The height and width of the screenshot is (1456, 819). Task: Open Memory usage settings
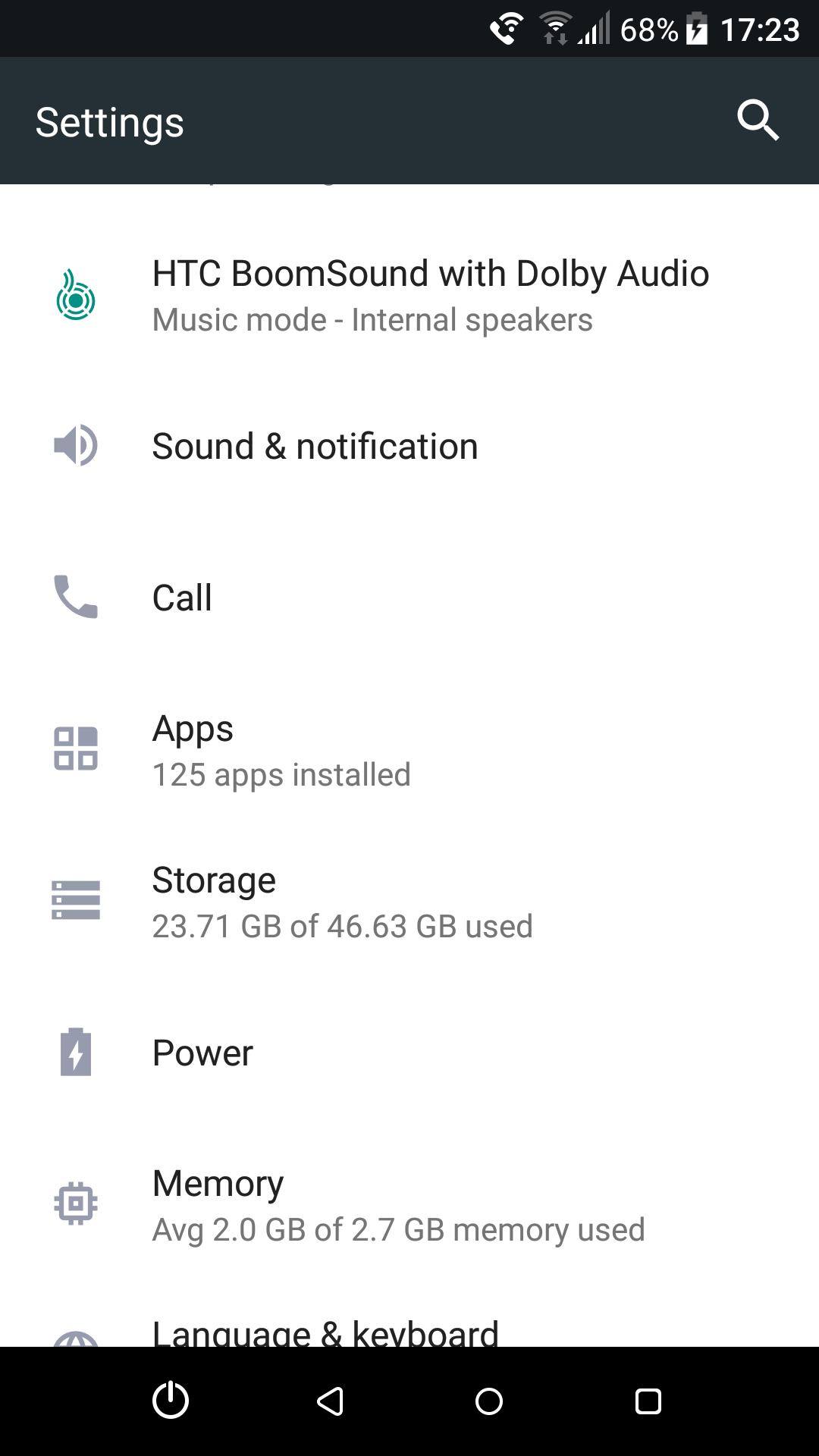[409, 1204]
